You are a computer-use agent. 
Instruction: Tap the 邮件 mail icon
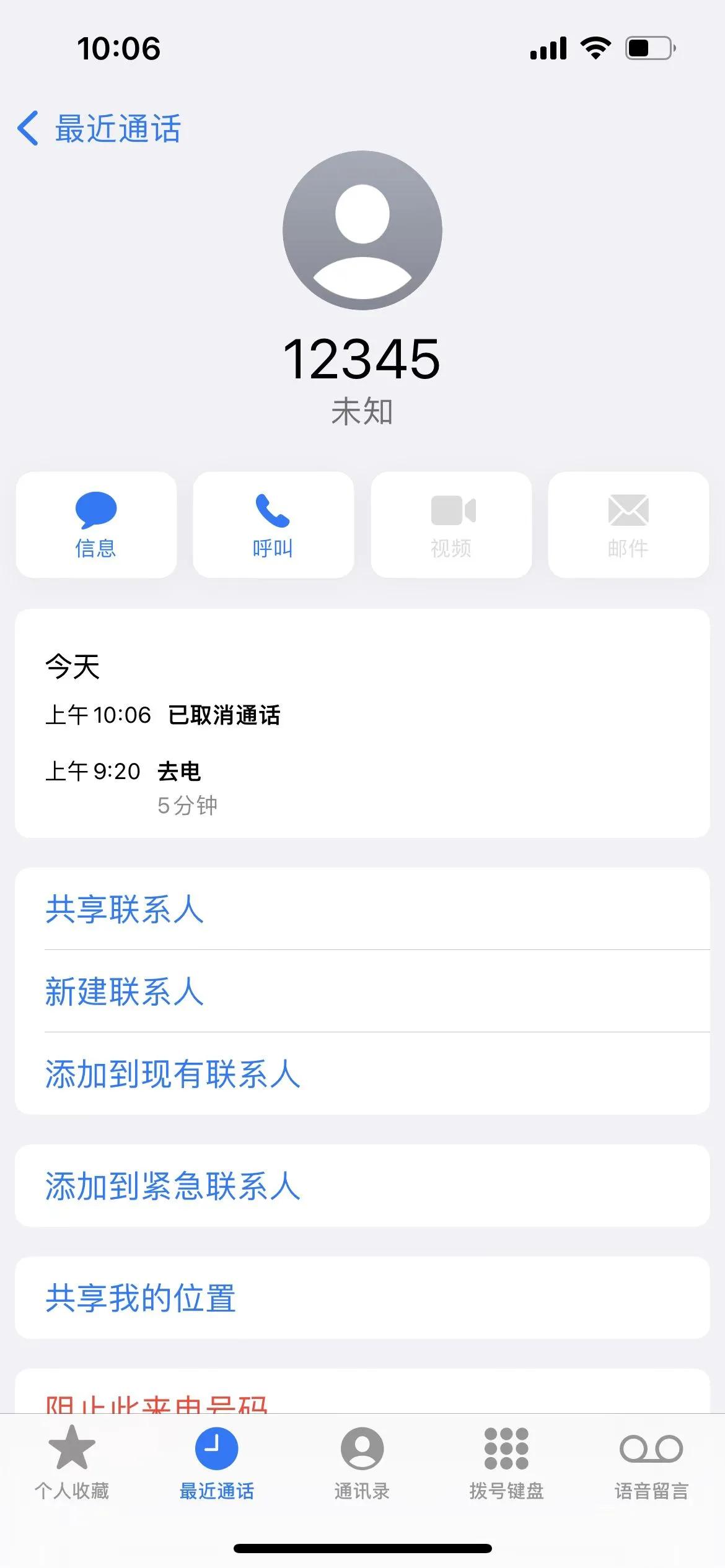tap(628, 523)
